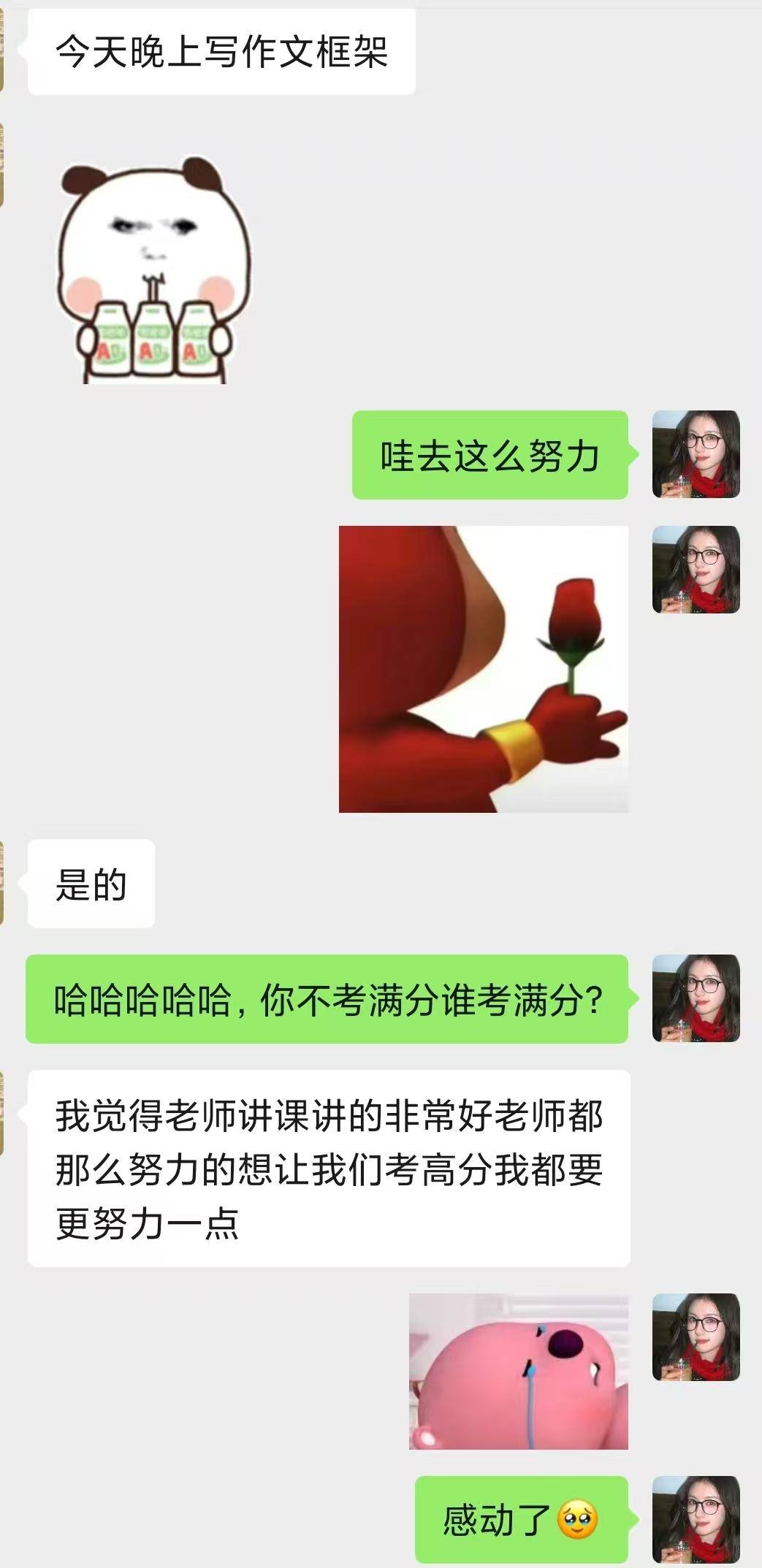Tap the avatar beside the crying pig sticker
Viewport: 762px width, 1568px height.
point(696,1336)
